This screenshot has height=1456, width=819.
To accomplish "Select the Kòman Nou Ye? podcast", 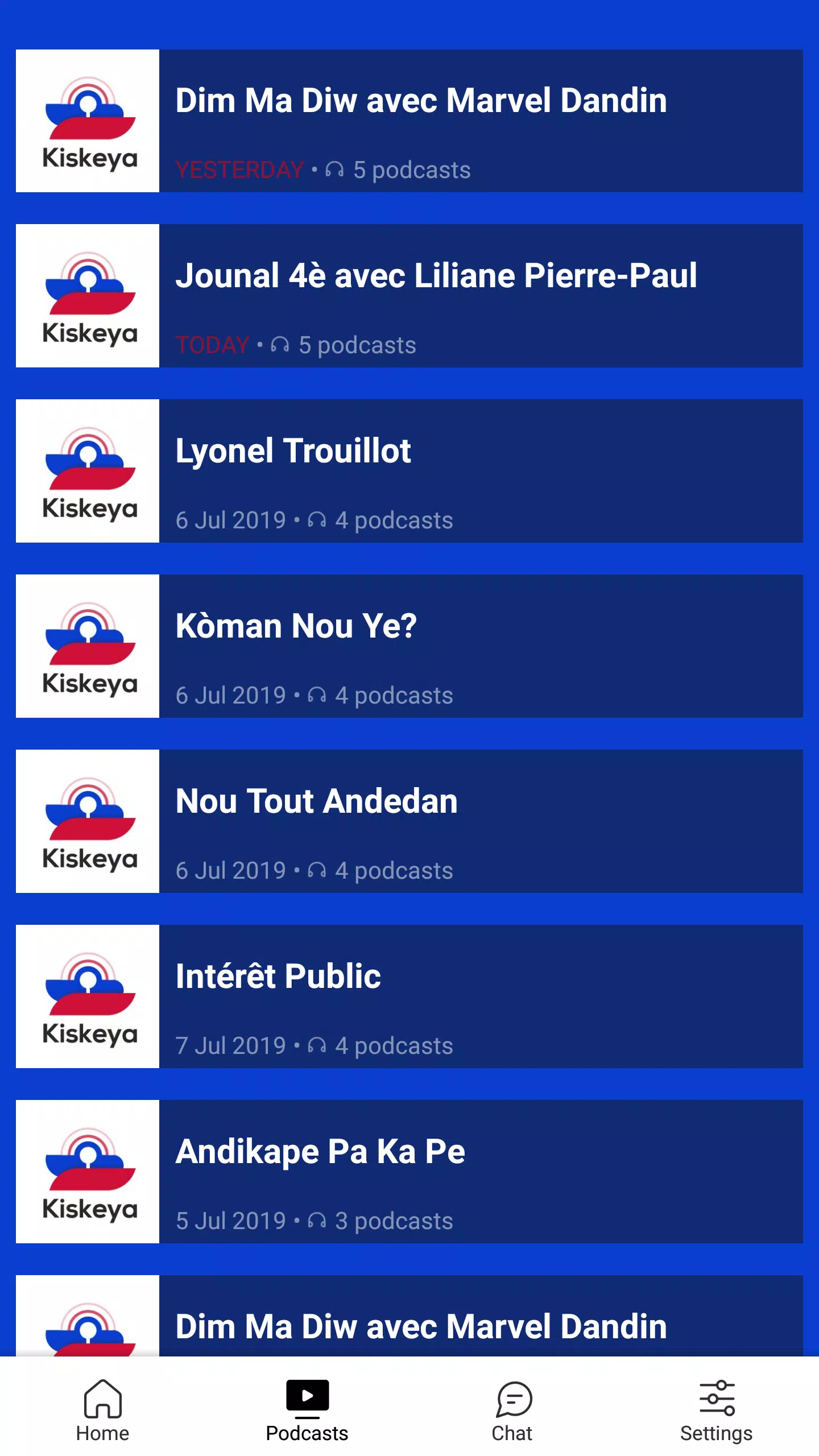I will click(x=409, y=646).
